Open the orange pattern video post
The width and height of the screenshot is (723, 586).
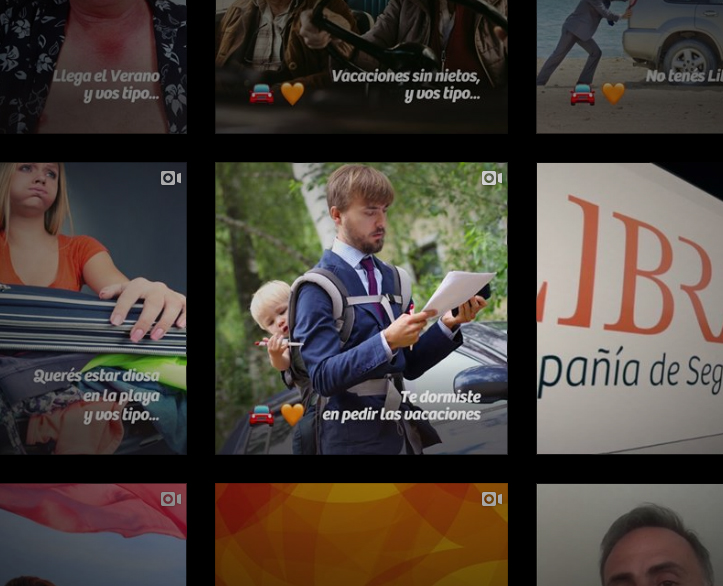point(361,535)
